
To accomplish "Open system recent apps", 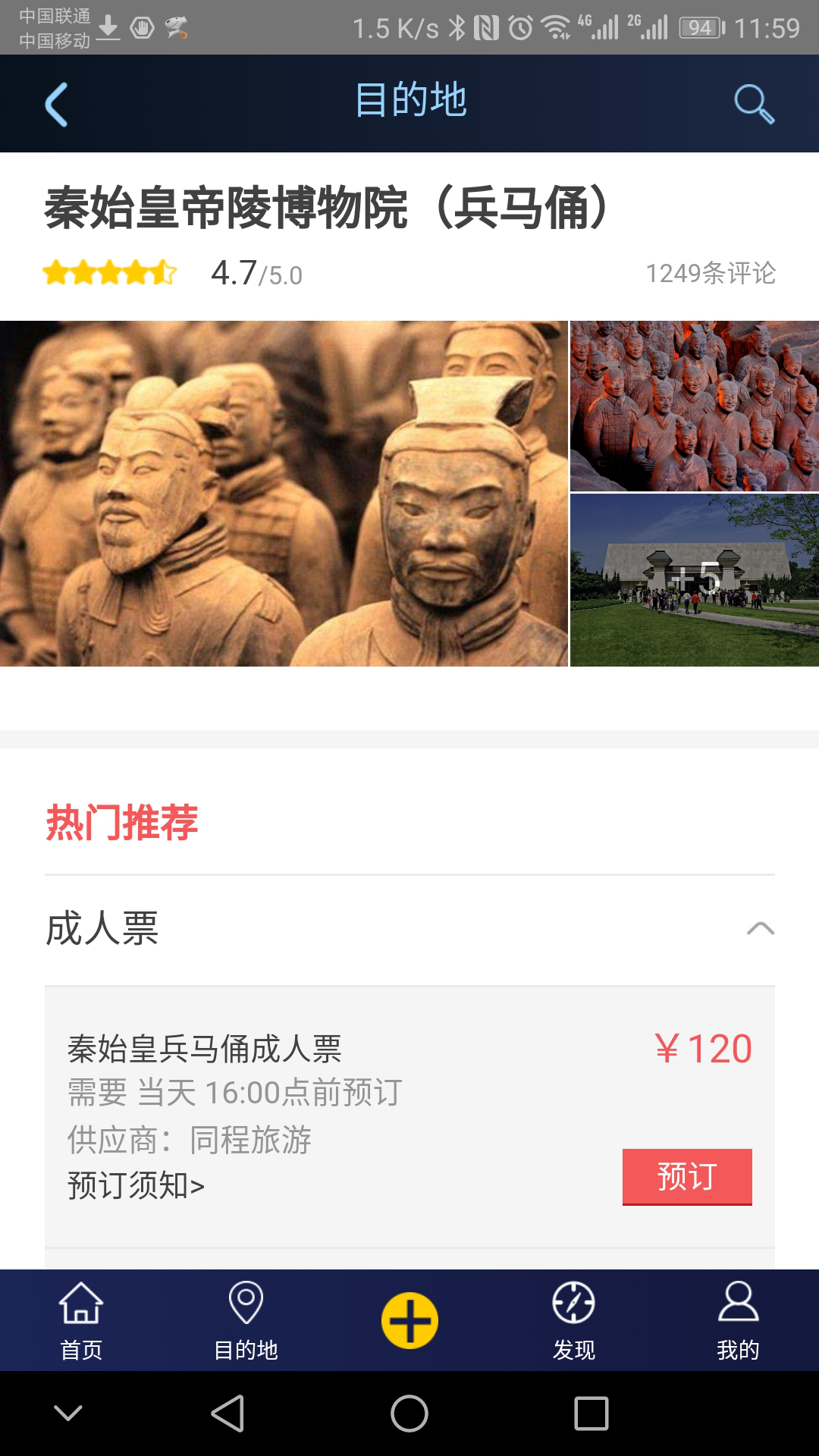I will pos(591,1414).
